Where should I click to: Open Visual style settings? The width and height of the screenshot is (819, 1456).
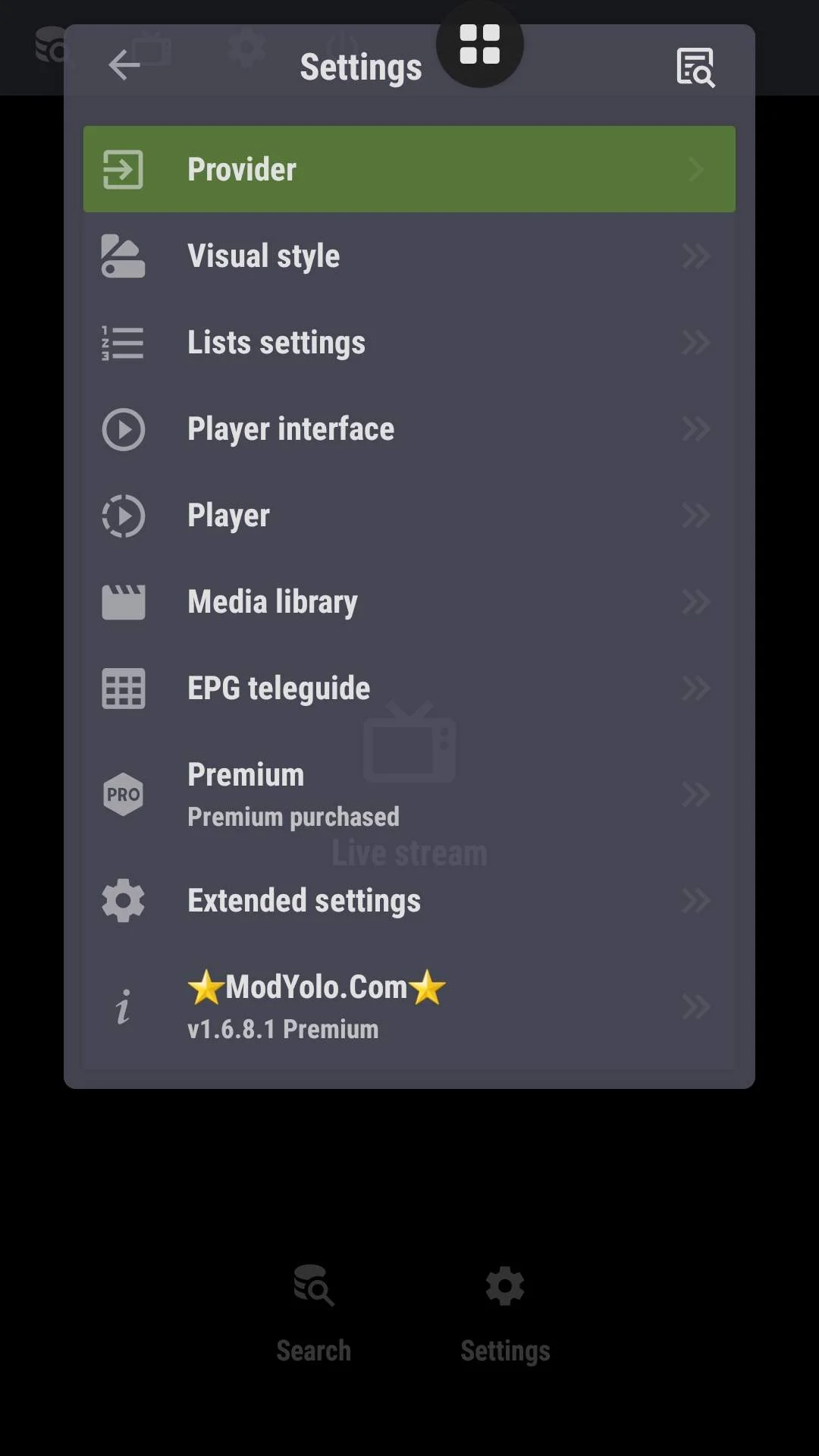[x=409, y=256]
